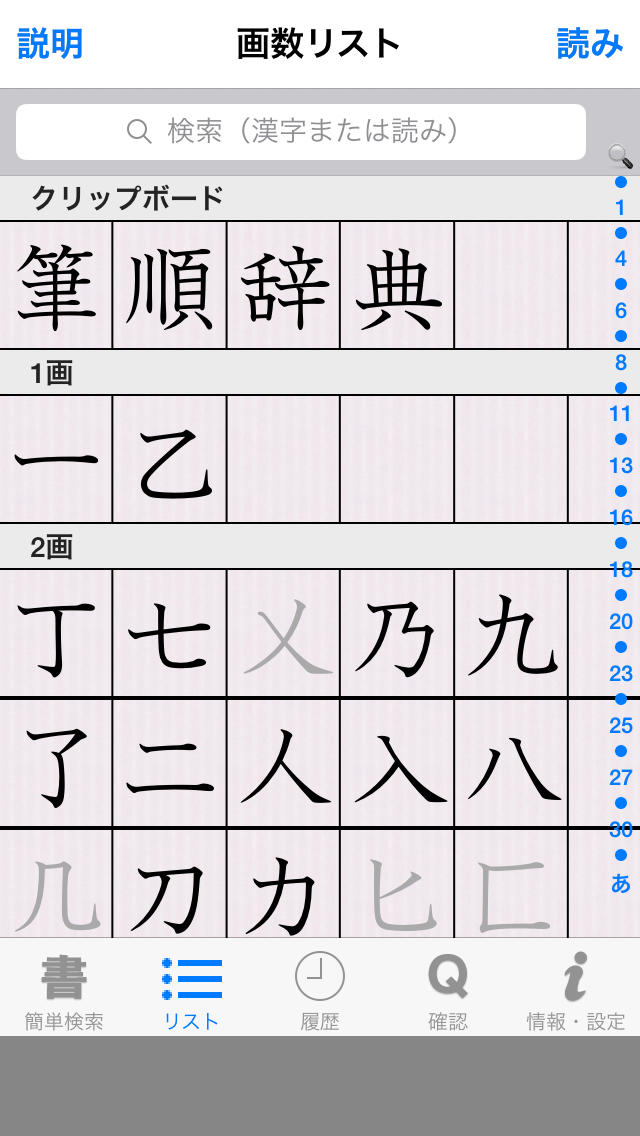Viewport: 640px width, 1136px height.
Task: Open the kanji 筆 in the clipboard row
Action: [56, 286]
